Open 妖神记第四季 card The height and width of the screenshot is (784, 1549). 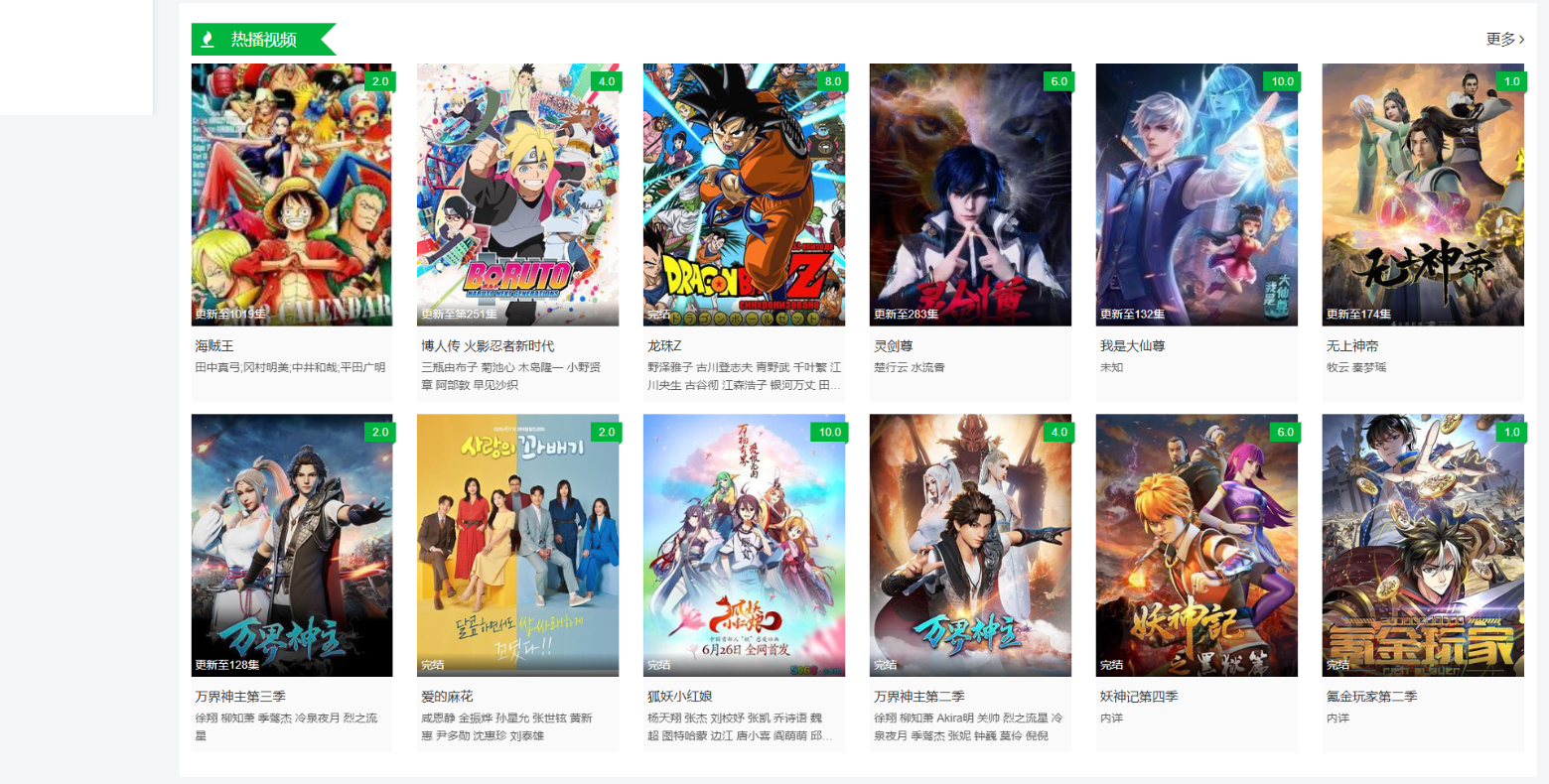[1197, 545]
